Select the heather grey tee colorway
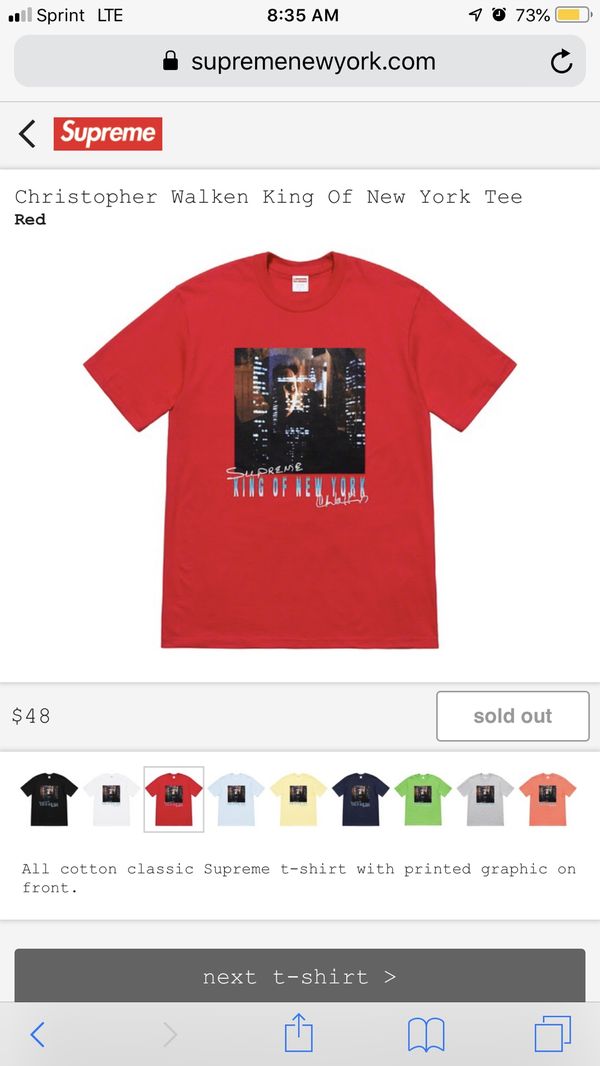 [x=485, y=800]
